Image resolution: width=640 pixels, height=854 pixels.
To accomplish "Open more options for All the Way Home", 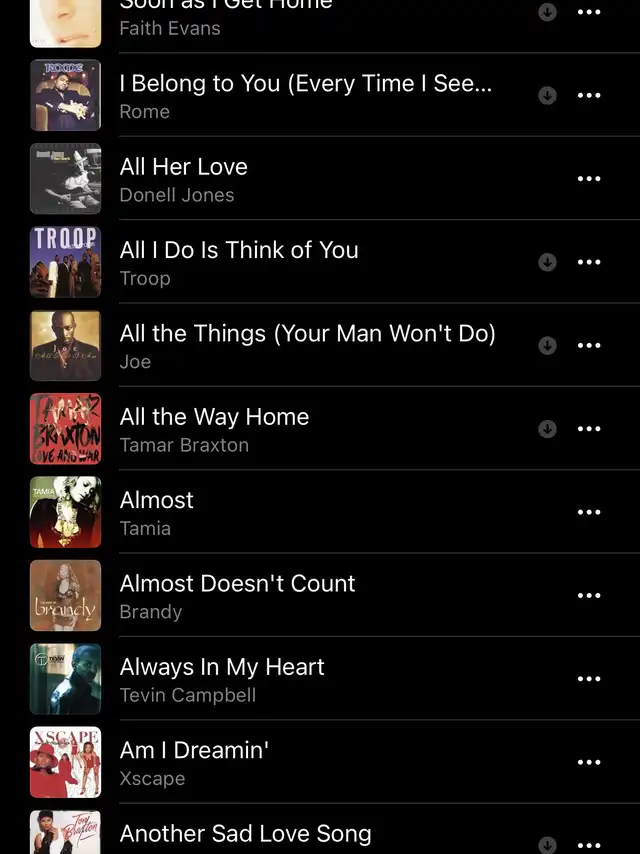I will [x=590, y=429].
